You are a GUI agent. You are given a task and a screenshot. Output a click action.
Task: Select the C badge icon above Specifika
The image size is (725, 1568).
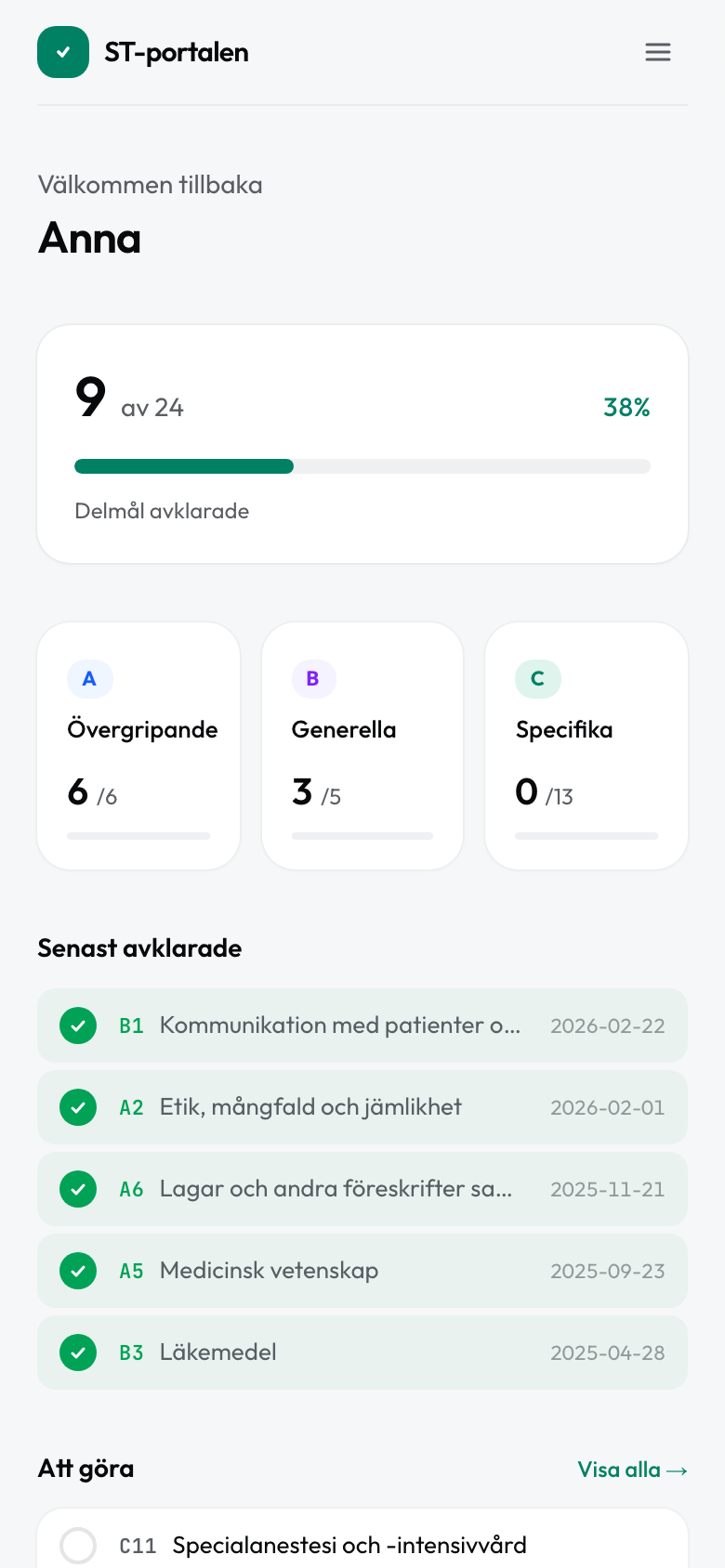point(538,679)
